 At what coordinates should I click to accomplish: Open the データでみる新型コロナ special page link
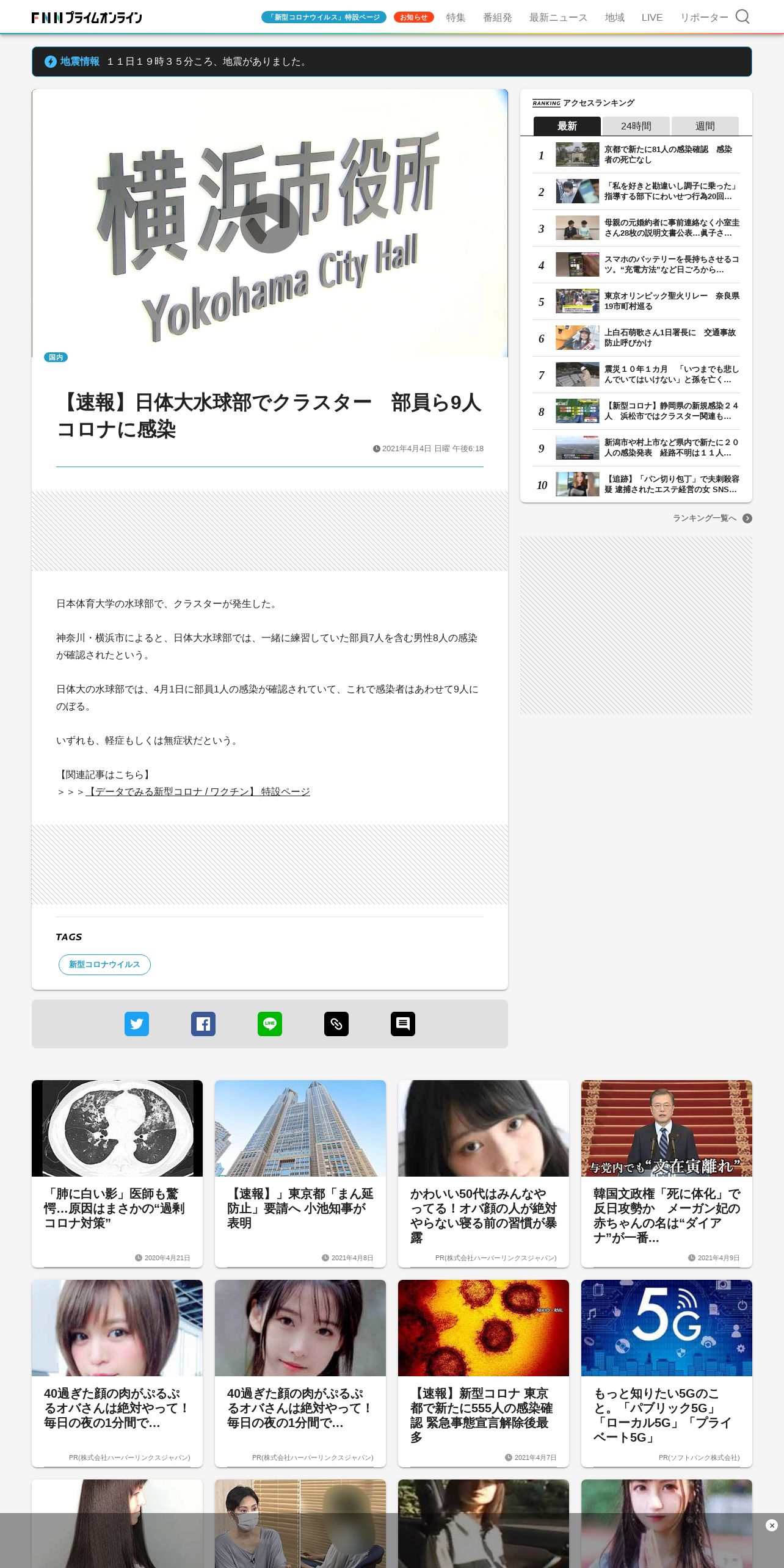tap(197, 791)
